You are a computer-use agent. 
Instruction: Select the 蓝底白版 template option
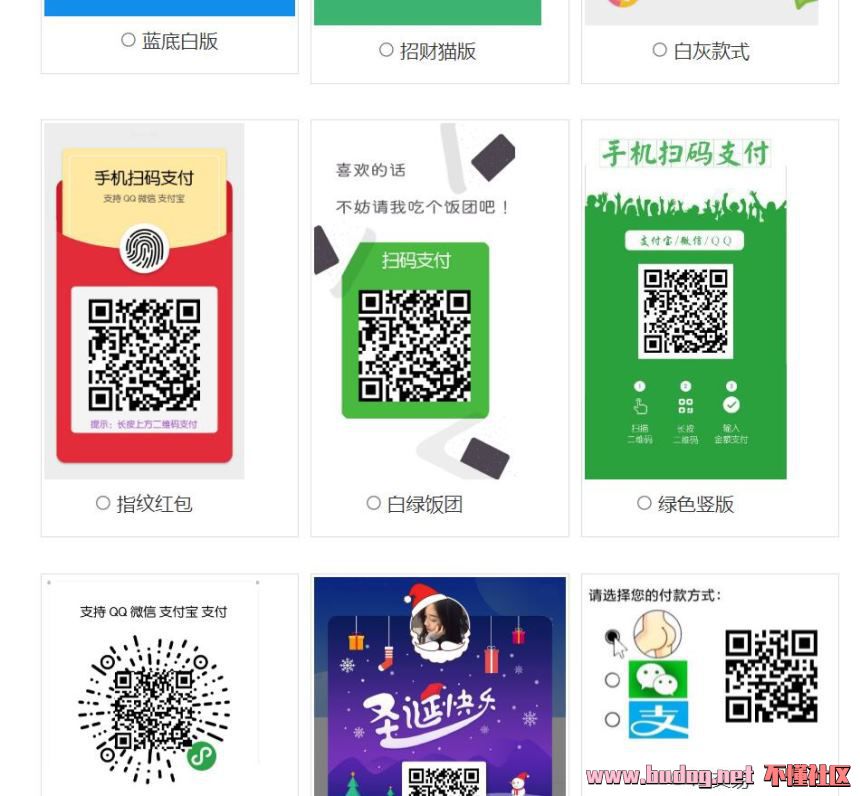point(128,40)
